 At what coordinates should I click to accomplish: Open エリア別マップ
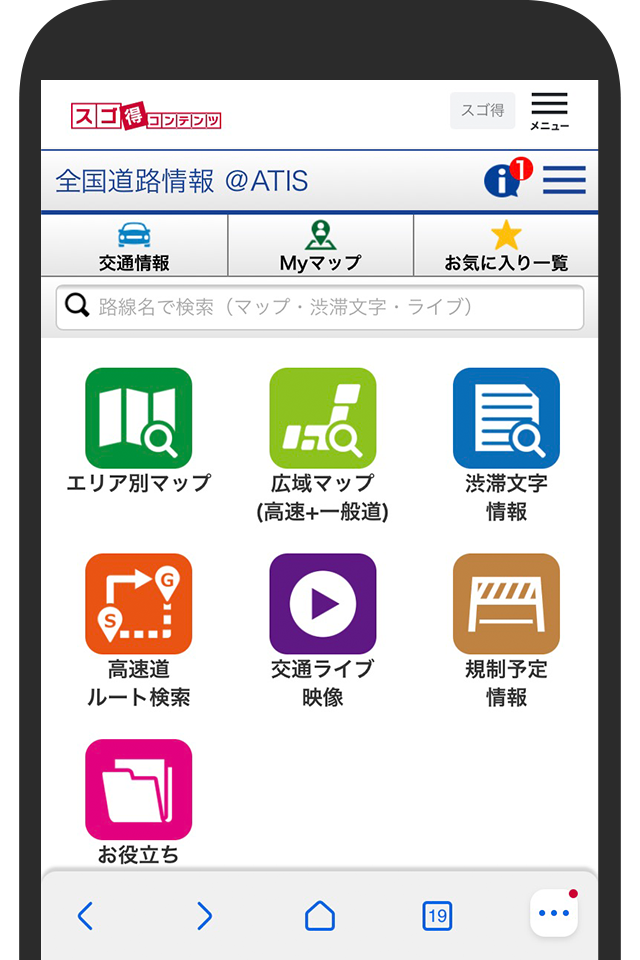(x=138, y=418)
